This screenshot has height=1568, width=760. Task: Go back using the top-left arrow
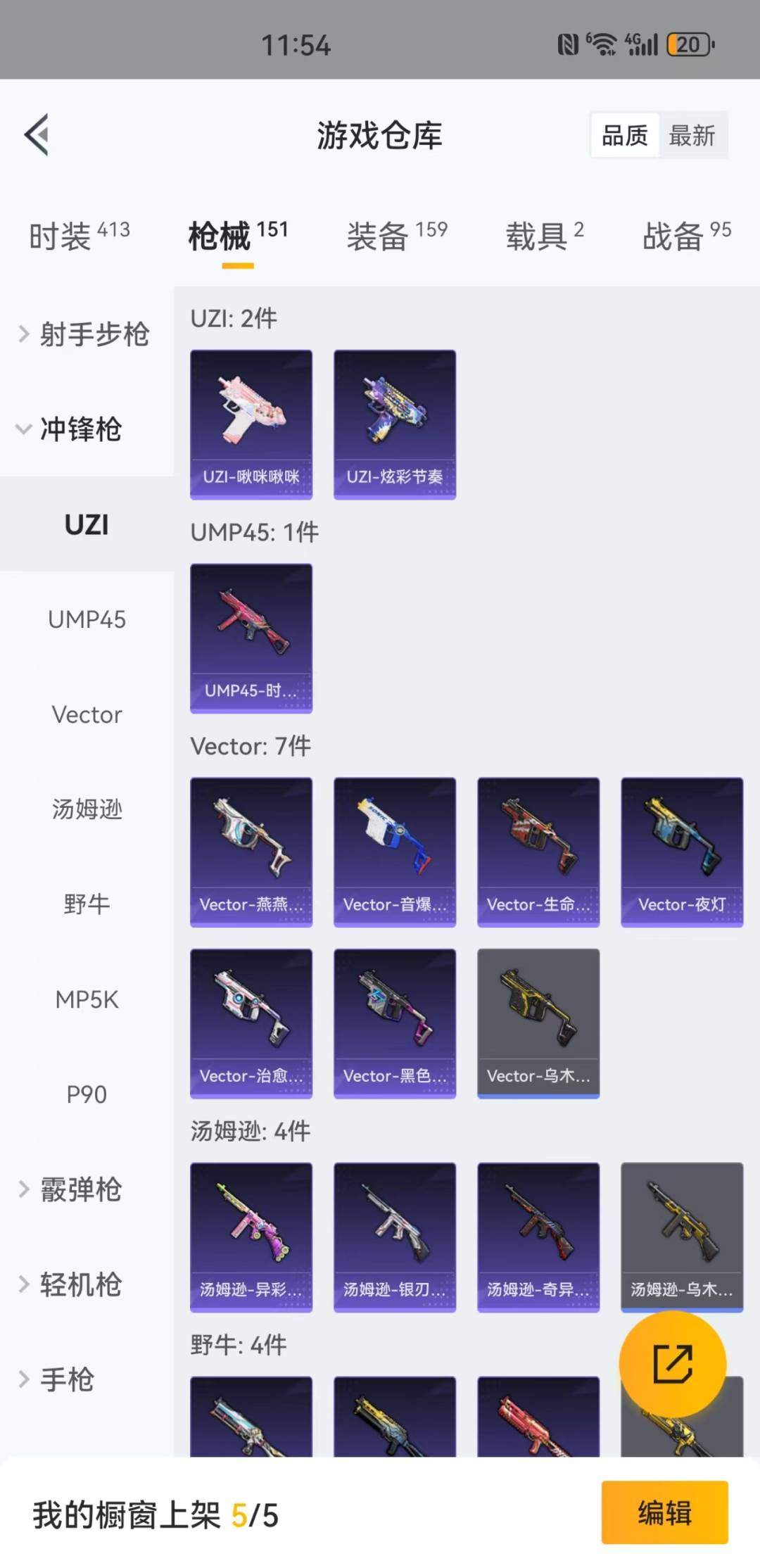pos(37,134)
